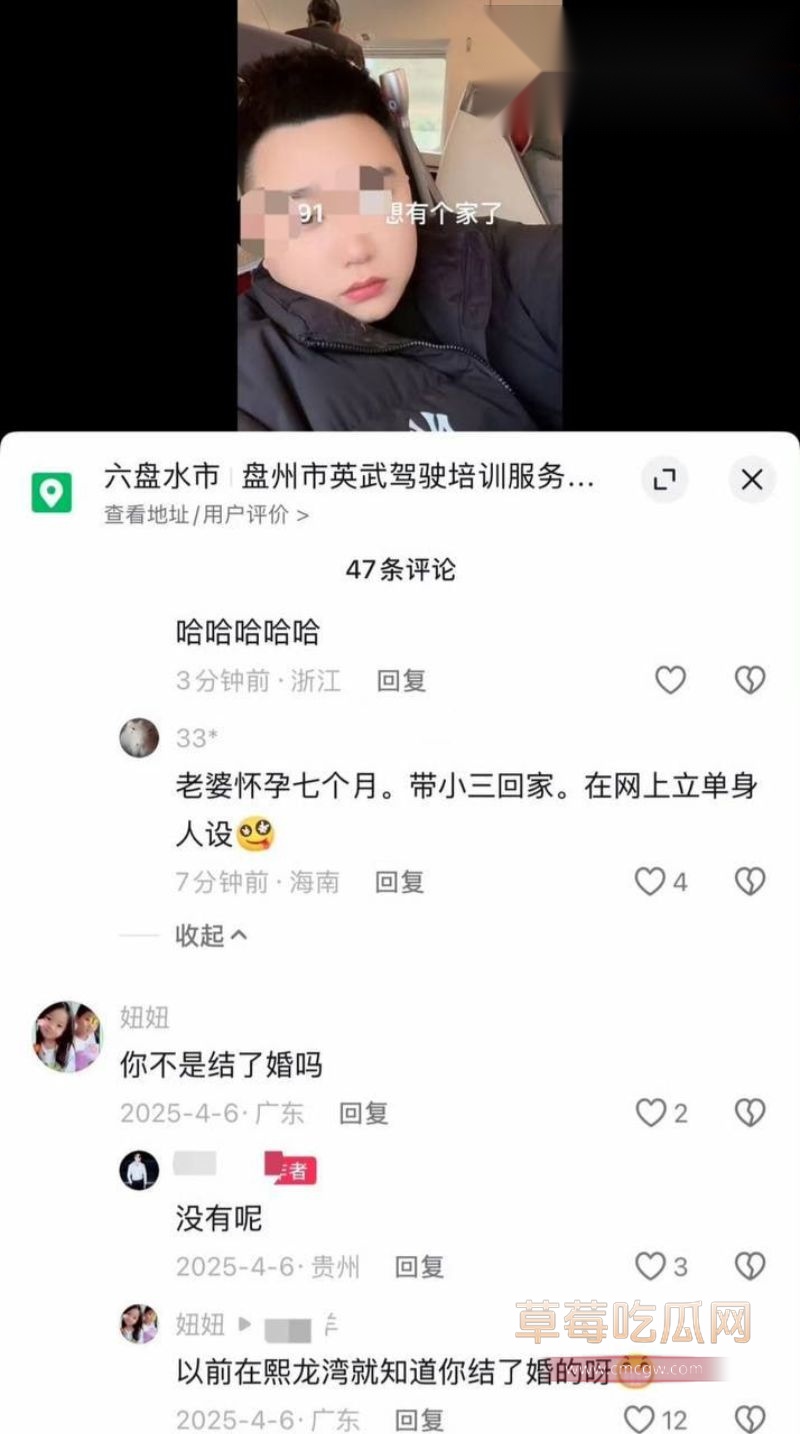Click 回复 under 没有呢 reply
This screenshot has height=1434, width=800.
click(x=420, y=1266)
